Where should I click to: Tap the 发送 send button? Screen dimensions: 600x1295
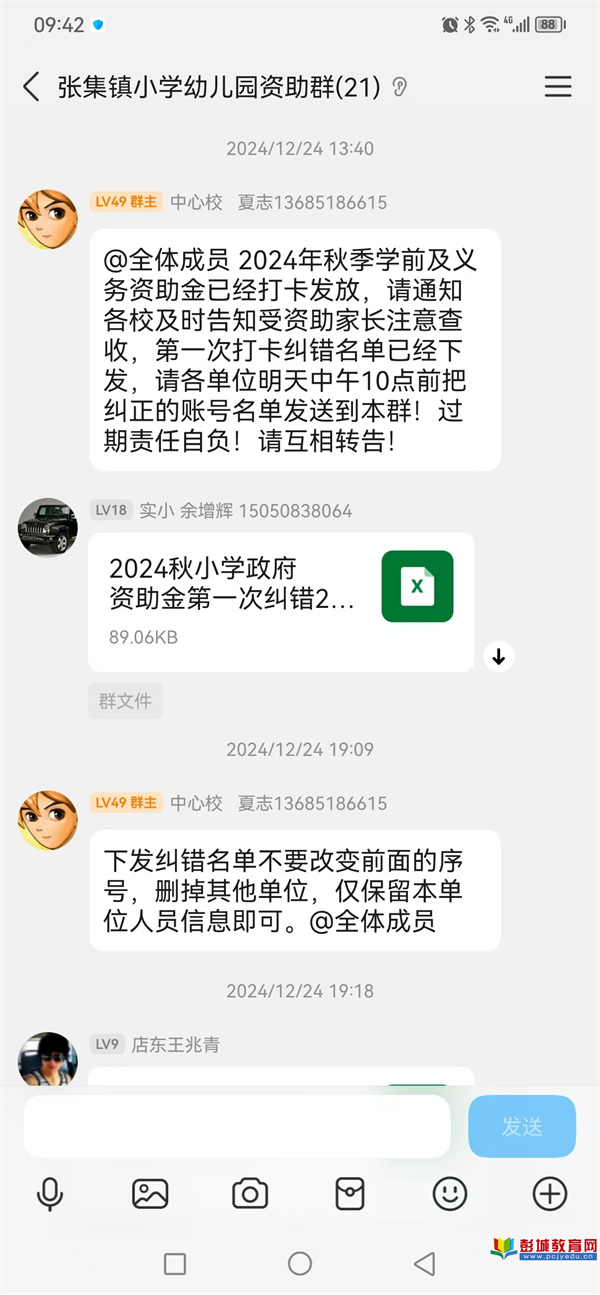pos(522,1126)
